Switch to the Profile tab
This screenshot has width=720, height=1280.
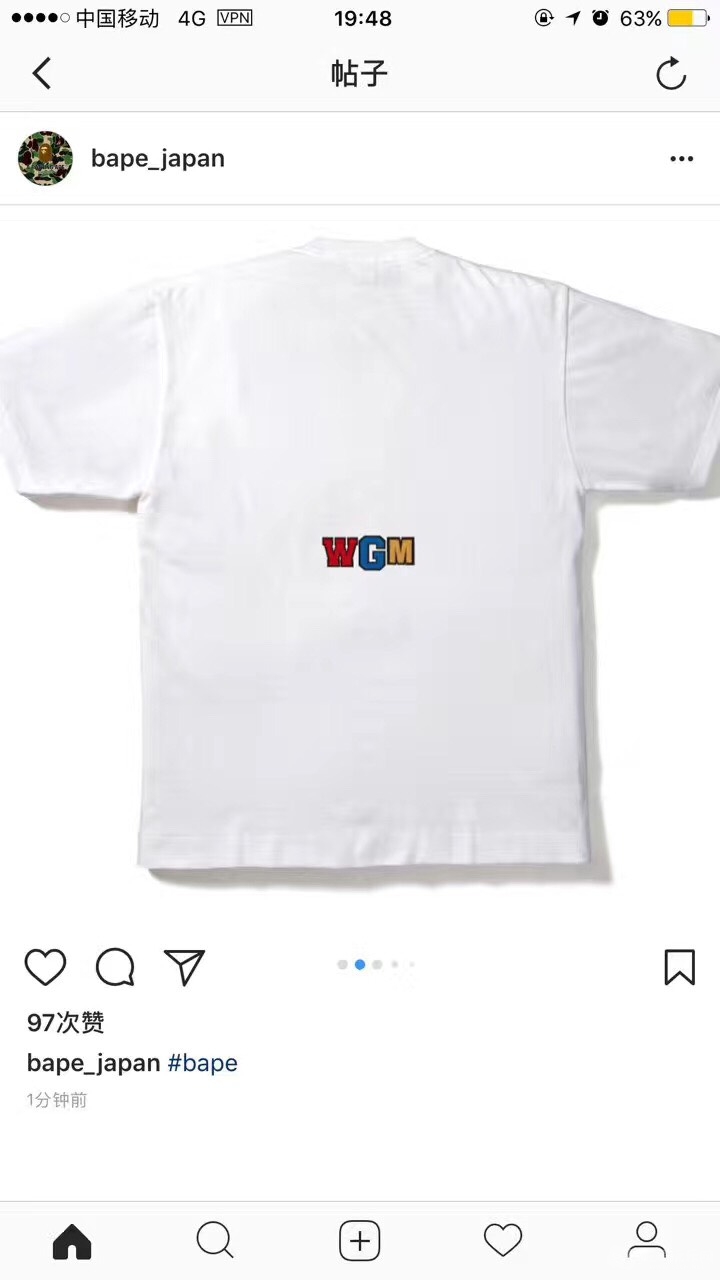pyautogui.click(x=646, y=1241)
